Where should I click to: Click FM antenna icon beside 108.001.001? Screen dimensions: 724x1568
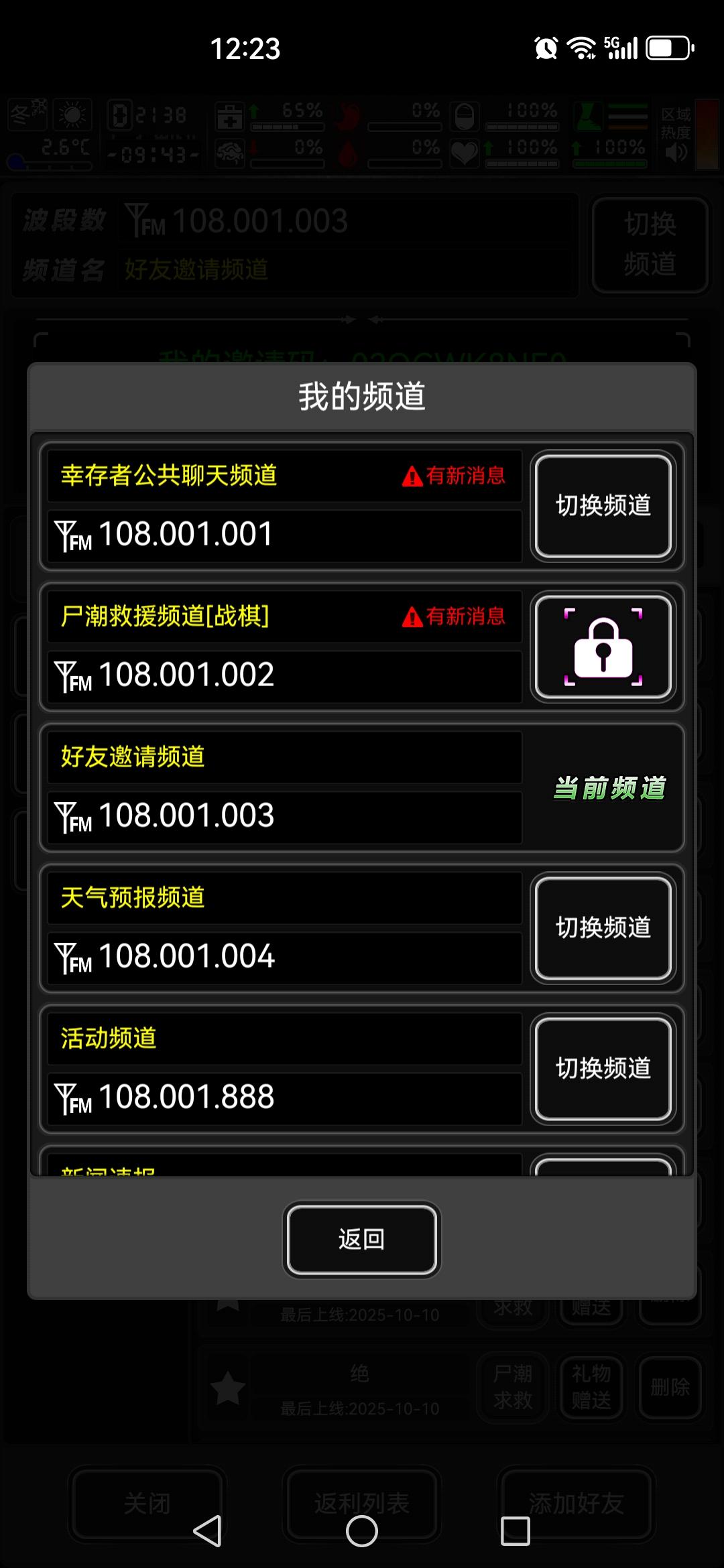pyautogui.click(x=68, y=534)
